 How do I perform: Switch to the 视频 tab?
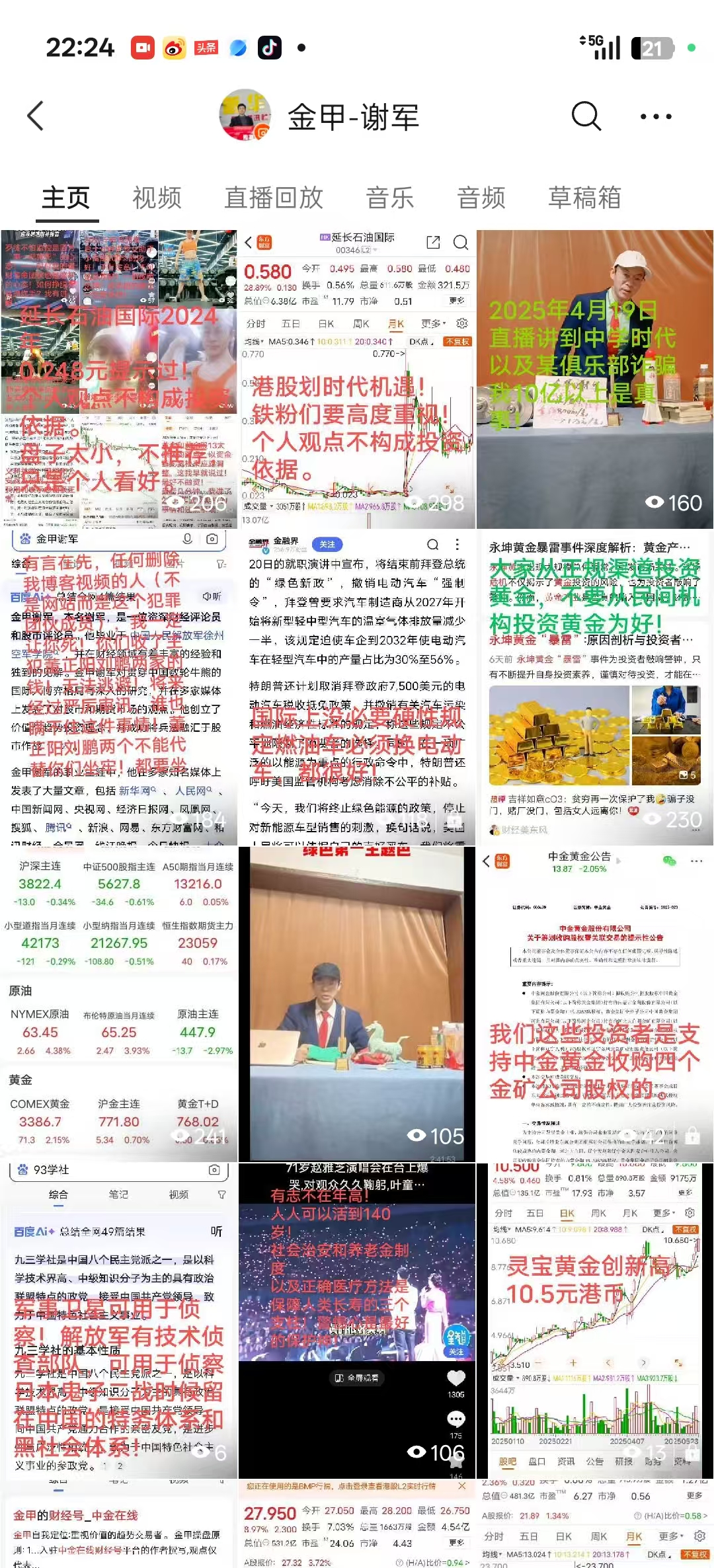pyautogui.click(x=157, y=198)
